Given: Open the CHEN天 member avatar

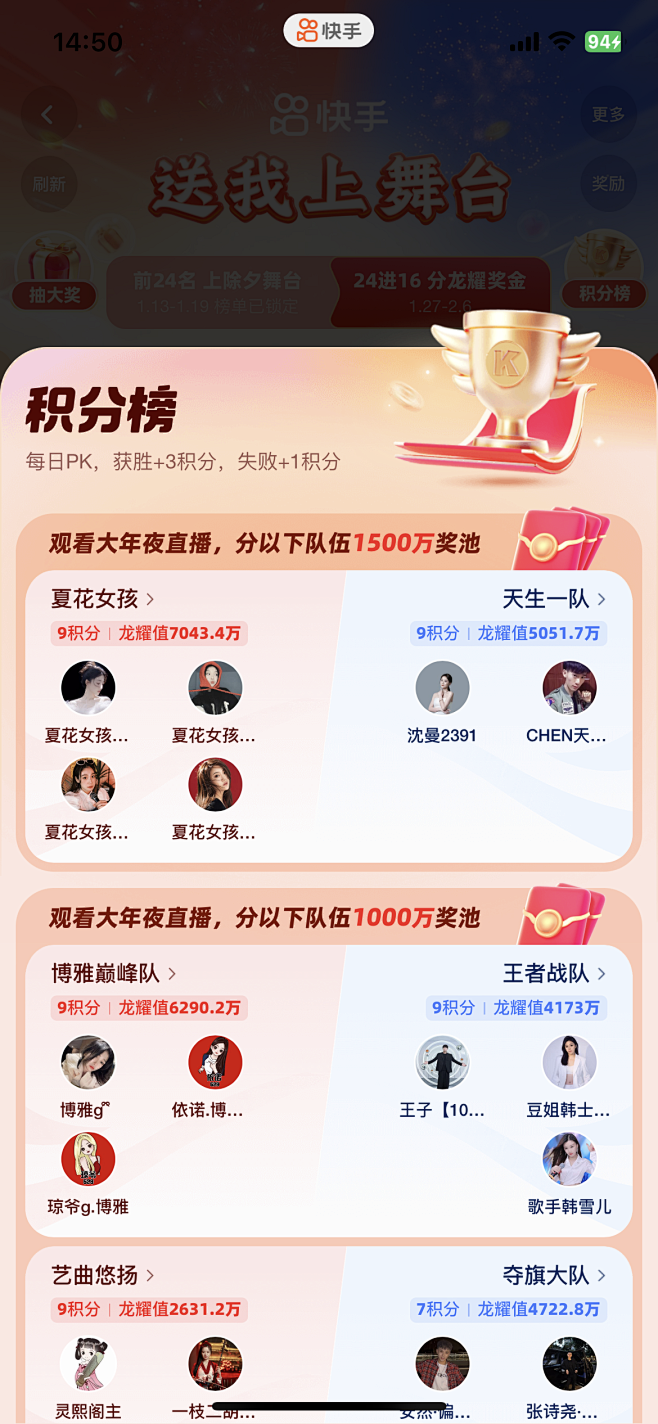Looking at the screenshot, I should point(569,688).
